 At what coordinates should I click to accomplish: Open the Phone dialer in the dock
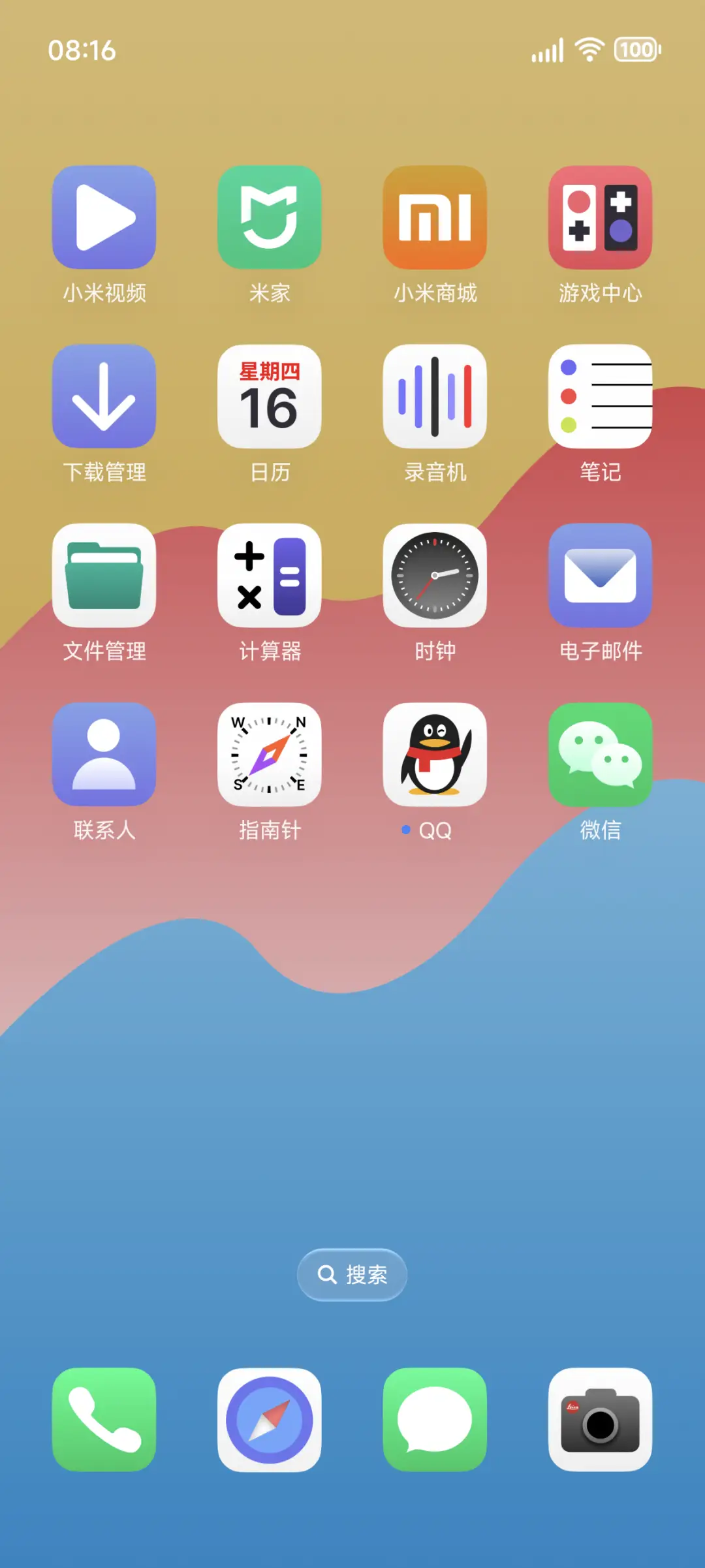[x=104, y=1420]
